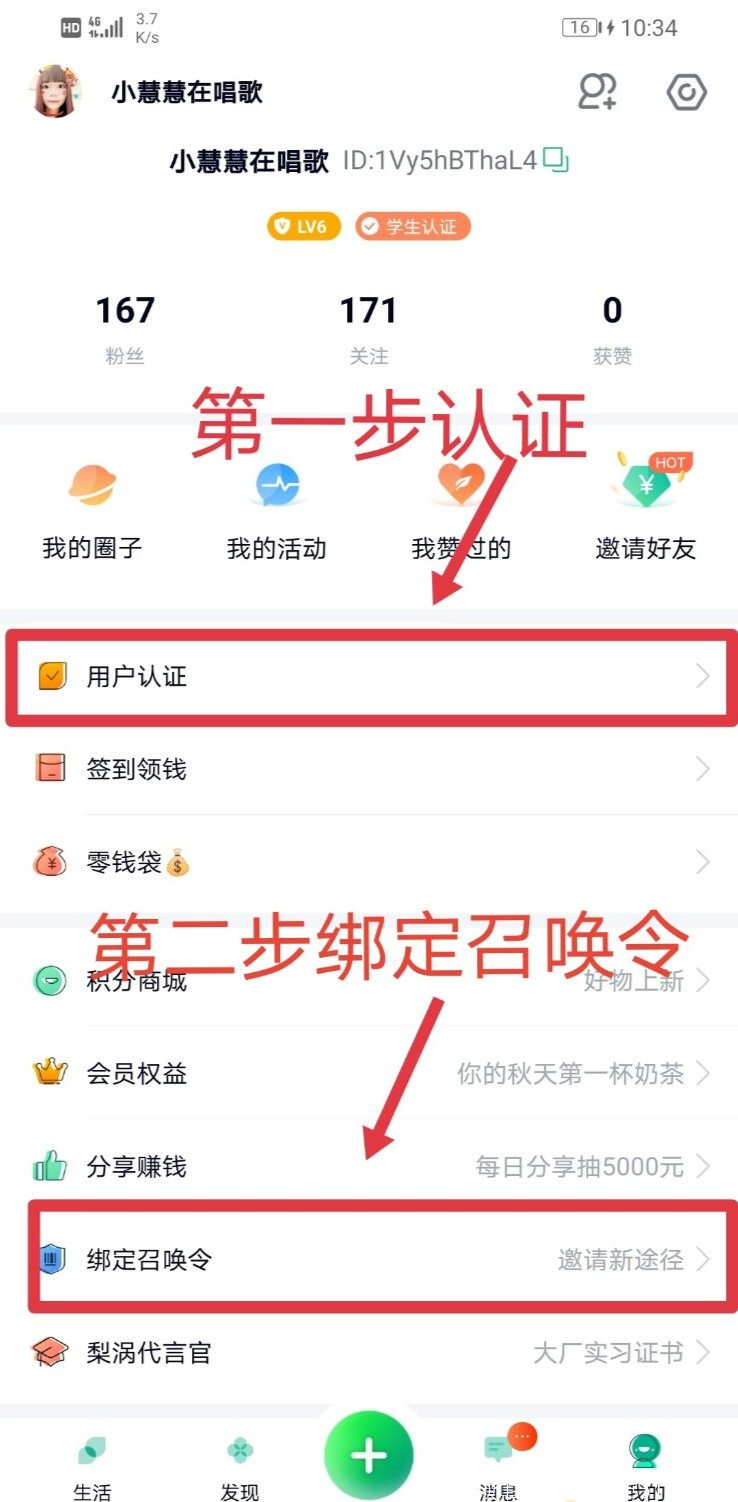738x1502 pixels.
Task: View the 粉丝 followers list
Action: tap(125, 327)
